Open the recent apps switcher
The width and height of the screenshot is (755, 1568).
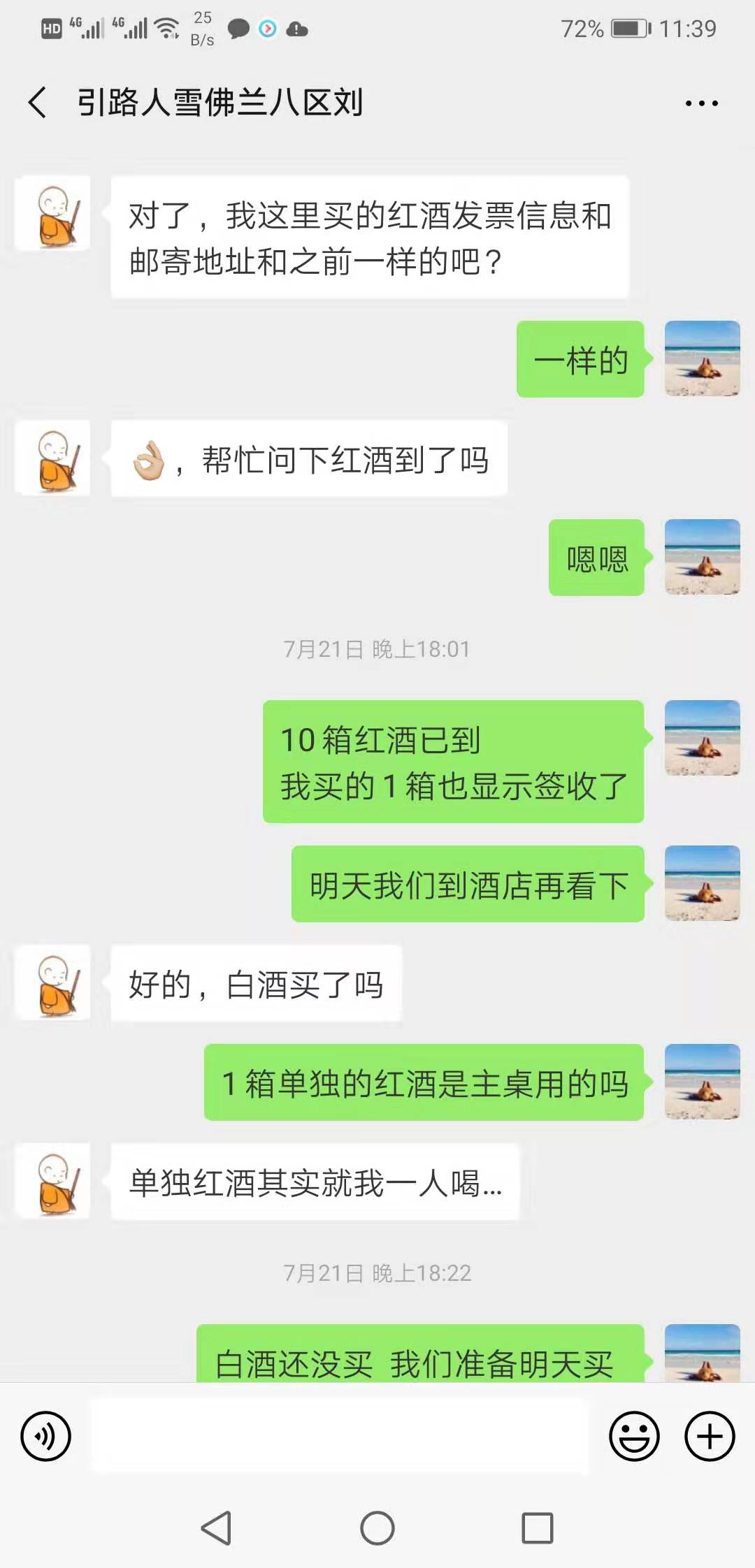(x=538, y=1527)
